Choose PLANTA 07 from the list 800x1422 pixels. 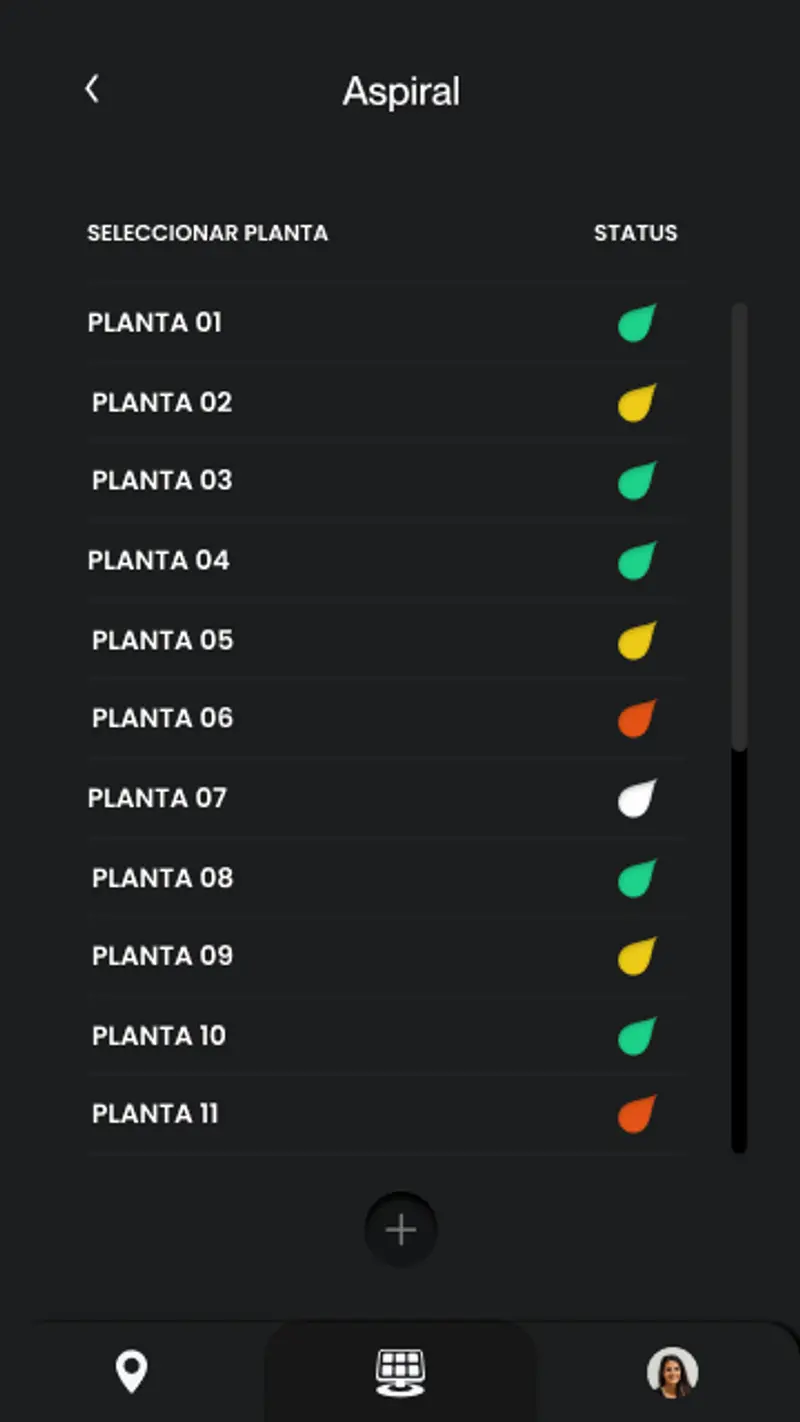(x=158, y=798)
